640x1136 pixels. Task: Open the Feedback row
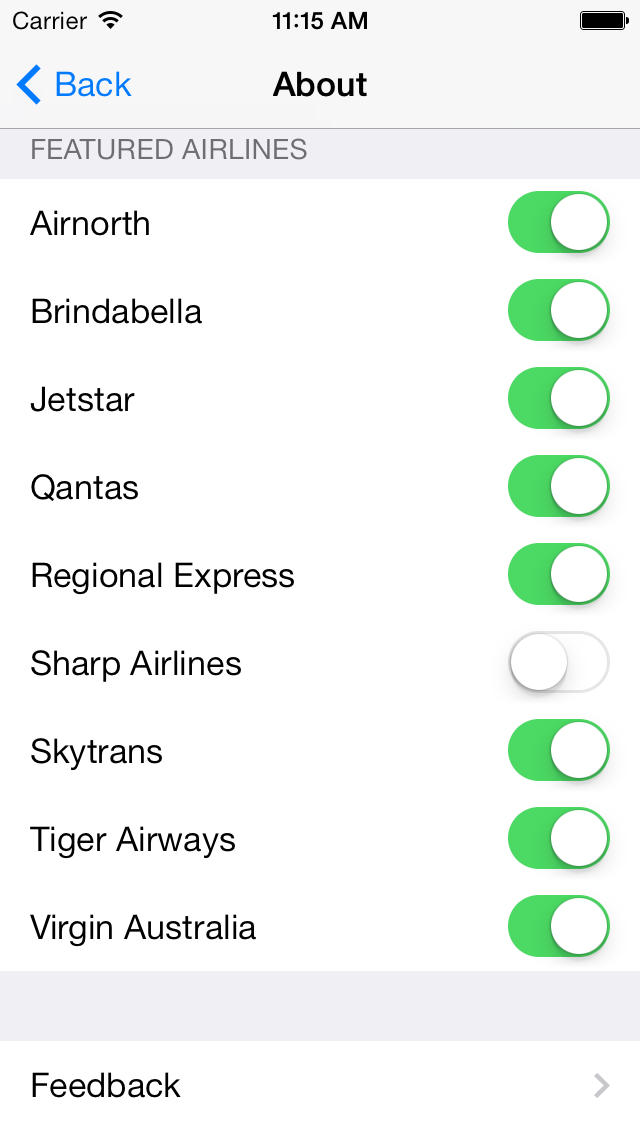tap(320, 1085)
